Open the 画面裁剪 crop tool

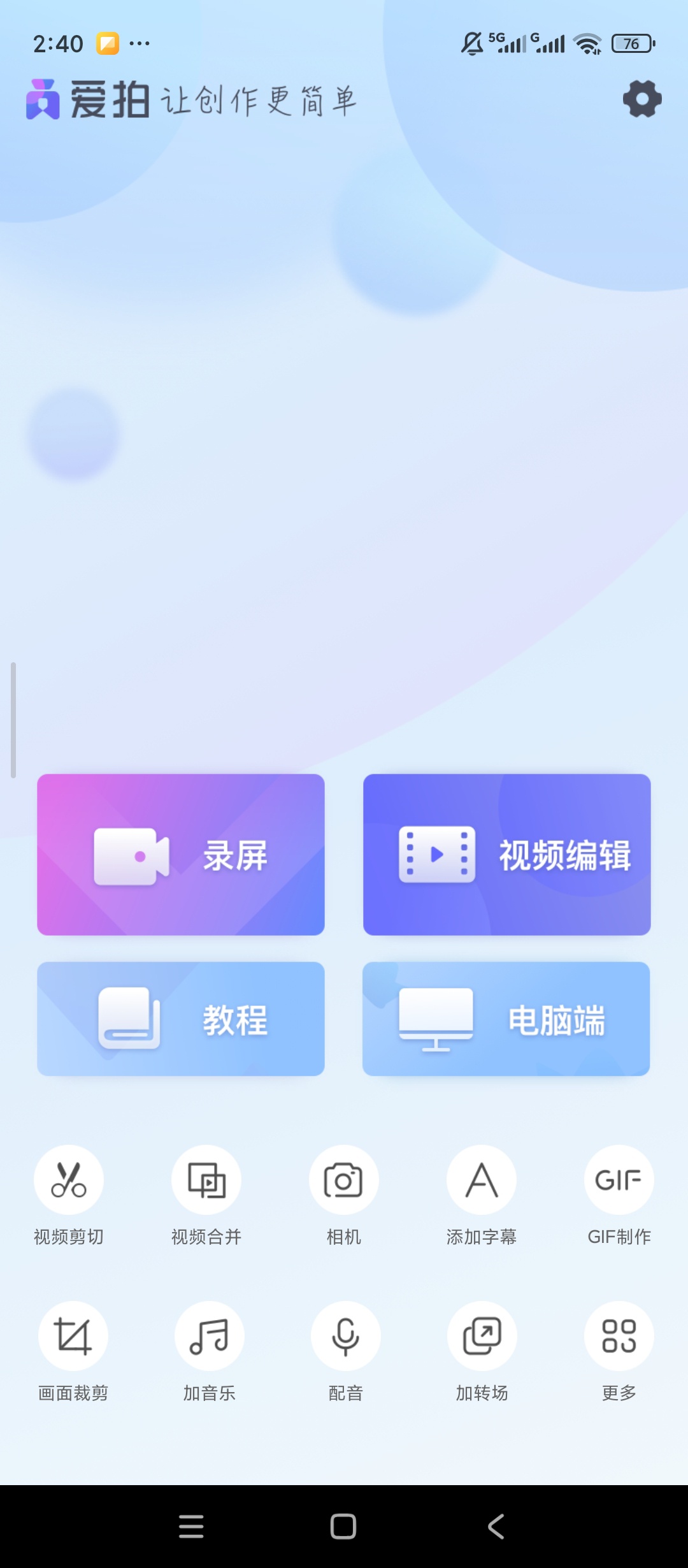(x=73, y=1354)
